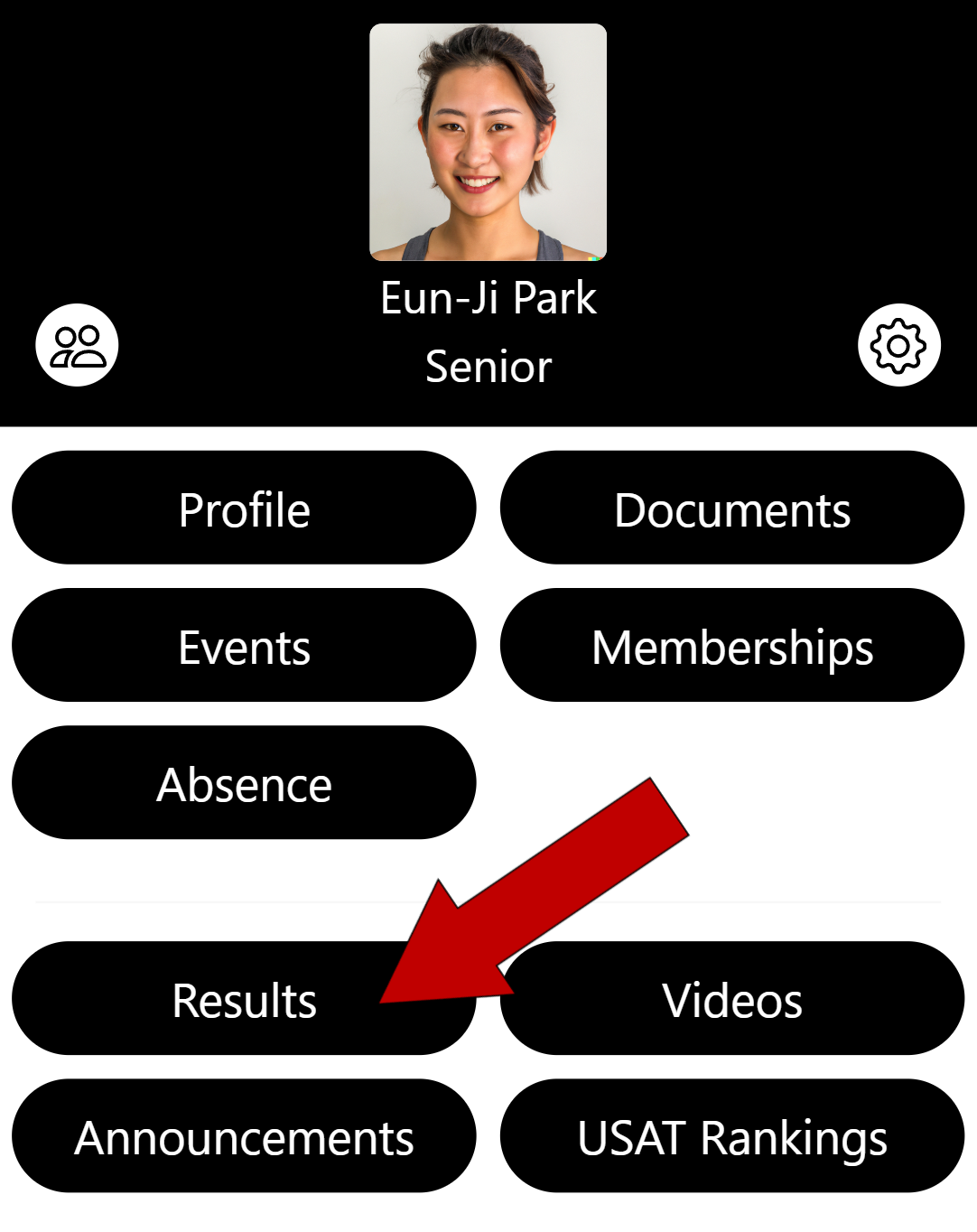Go to Documents
This screenshot has height=1232, width=977.
(732, 509)
